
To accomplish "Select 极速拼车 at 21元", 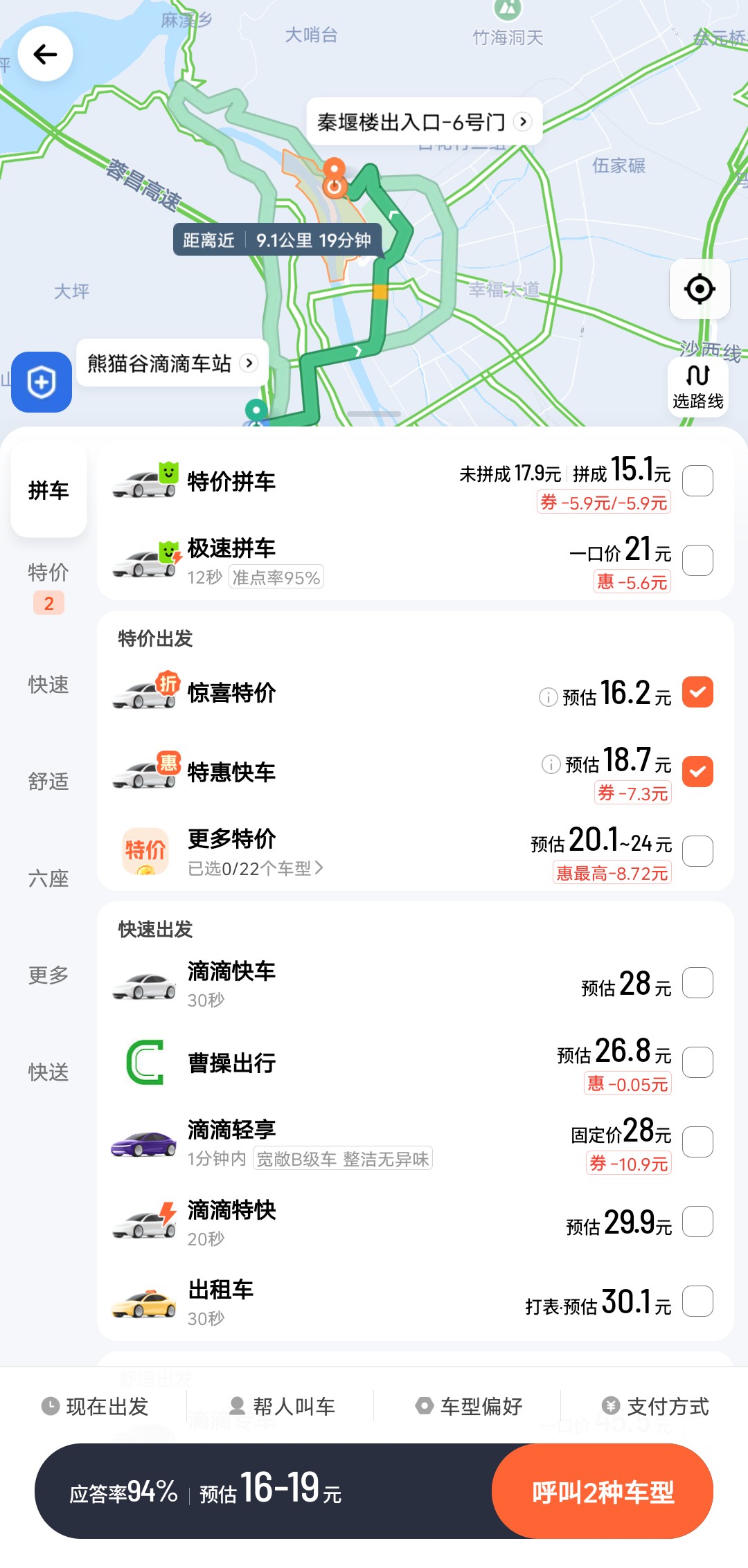I will click(697, 560).
